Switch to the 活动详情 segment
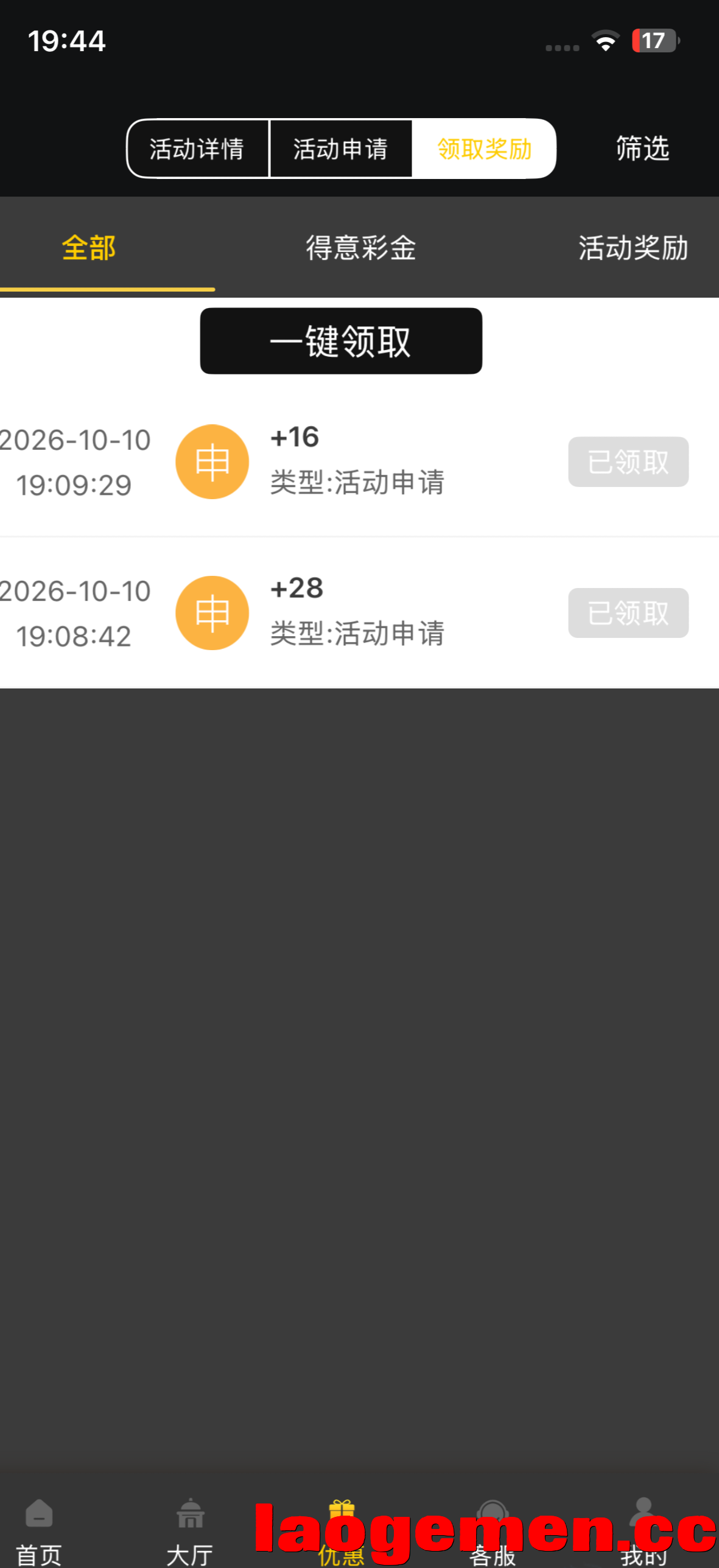This screenshot has height=1568, width=719. pos(197,149)
